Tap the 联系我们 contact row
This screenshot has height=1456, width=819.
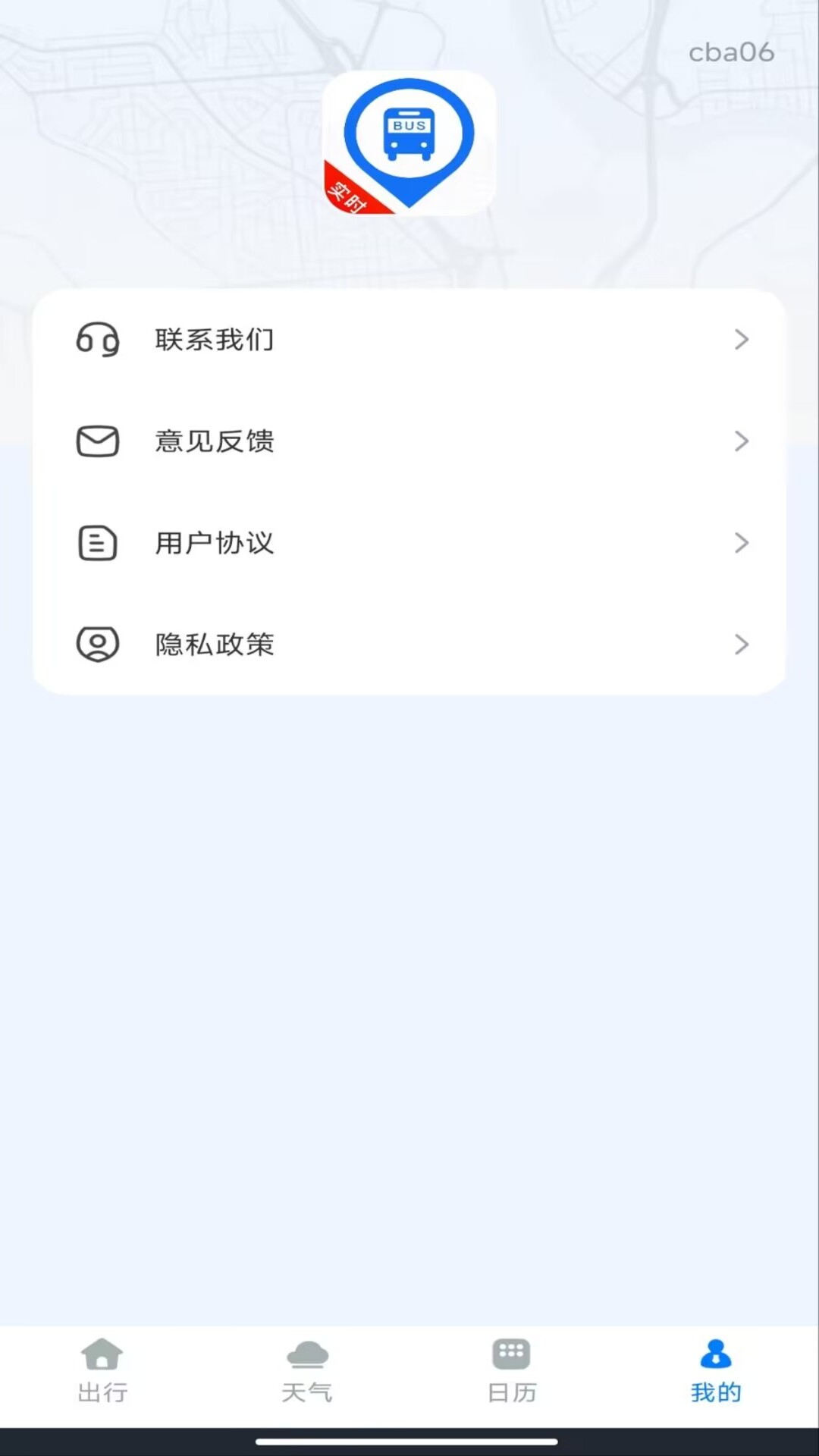coord(409,340)
